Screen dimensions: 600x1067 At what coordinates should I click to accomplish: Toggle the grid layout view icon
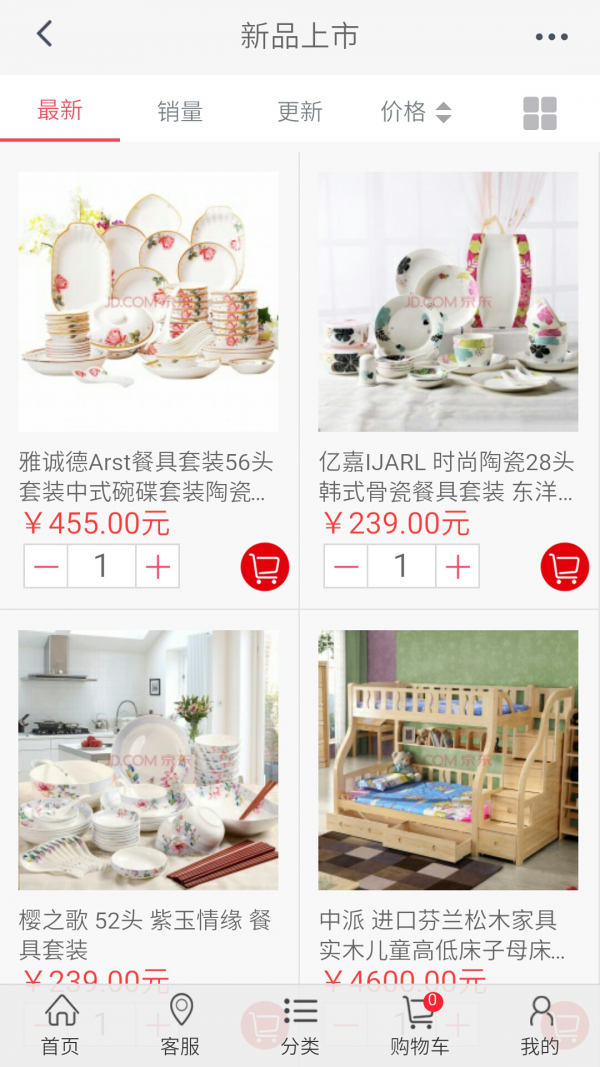pyautogui.click(x=540, y=113)
